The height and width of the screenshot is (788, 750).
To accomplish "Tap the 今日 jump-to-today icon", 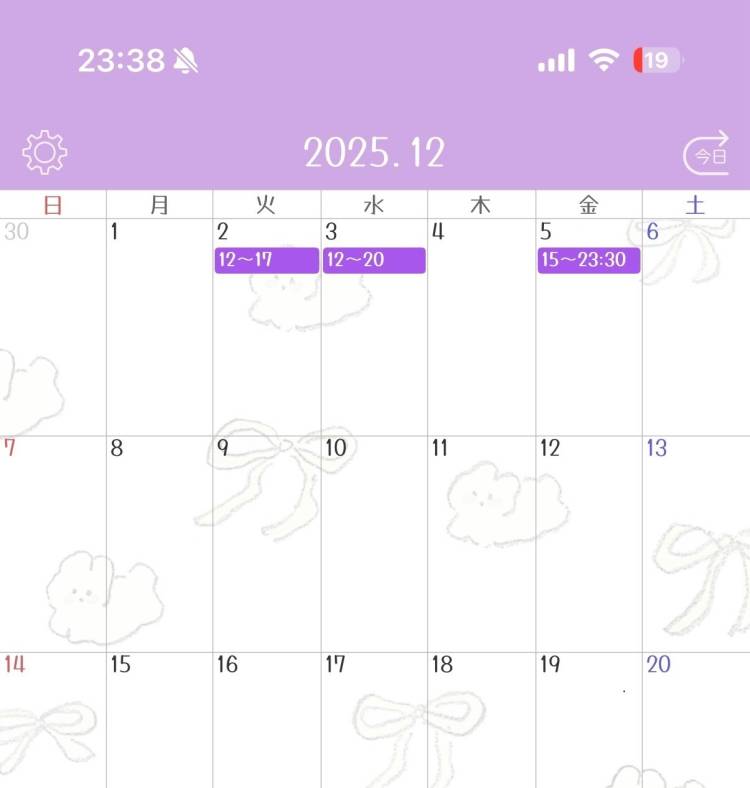I will [708, 151].
